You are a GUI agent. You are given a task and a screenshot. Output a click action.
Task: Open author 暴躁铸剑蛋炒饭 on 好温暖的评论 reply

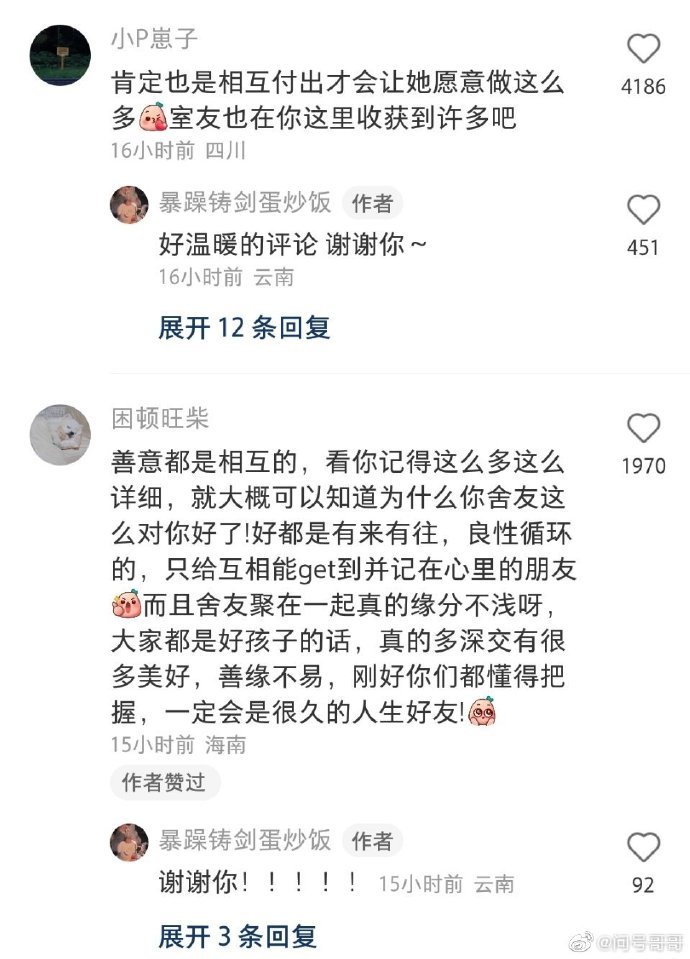[245, 203]
